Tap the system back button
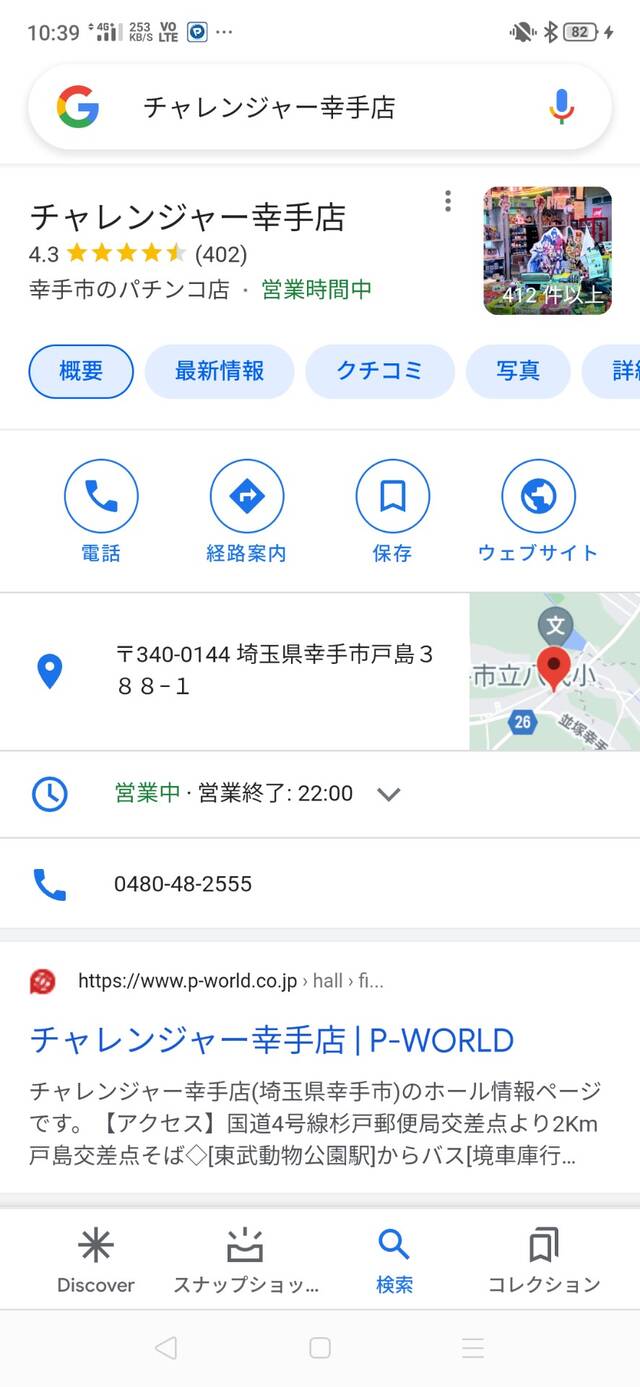Image resolution: width=640 pixels, height=1387 pixels. tap(166, 1348)
